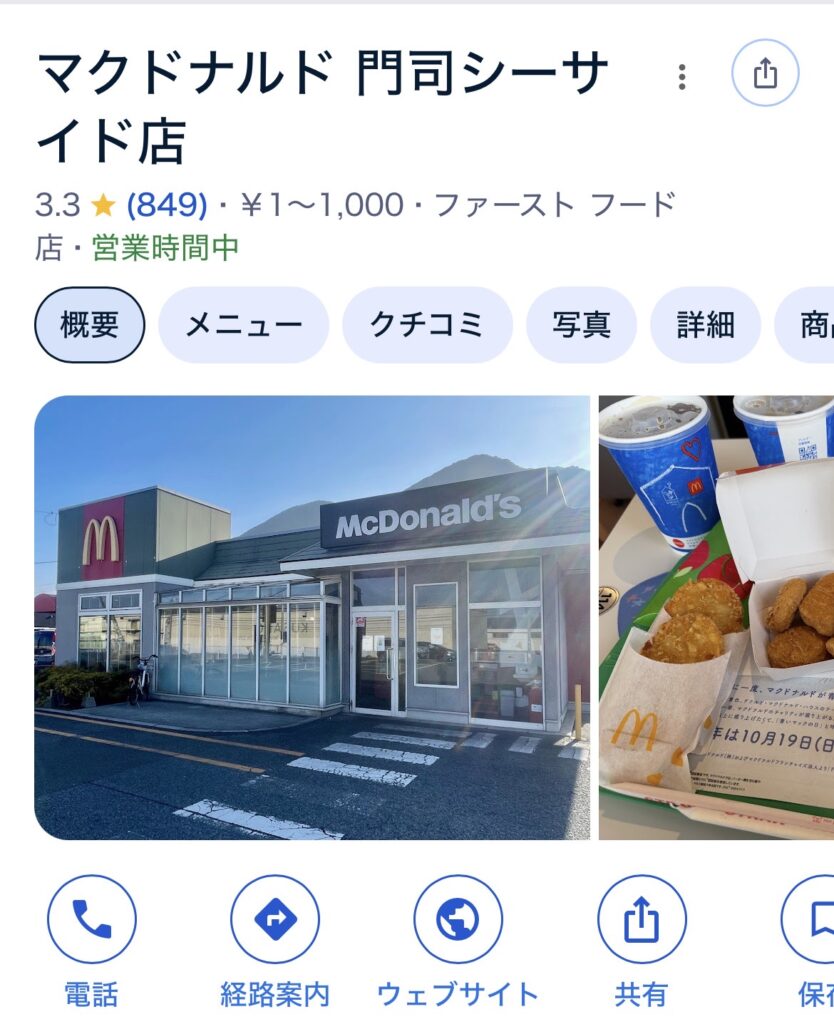This screenshot has width=834, height=1024.
Task: Tap the 共有 button below the photos
Action: click(641, 919)
